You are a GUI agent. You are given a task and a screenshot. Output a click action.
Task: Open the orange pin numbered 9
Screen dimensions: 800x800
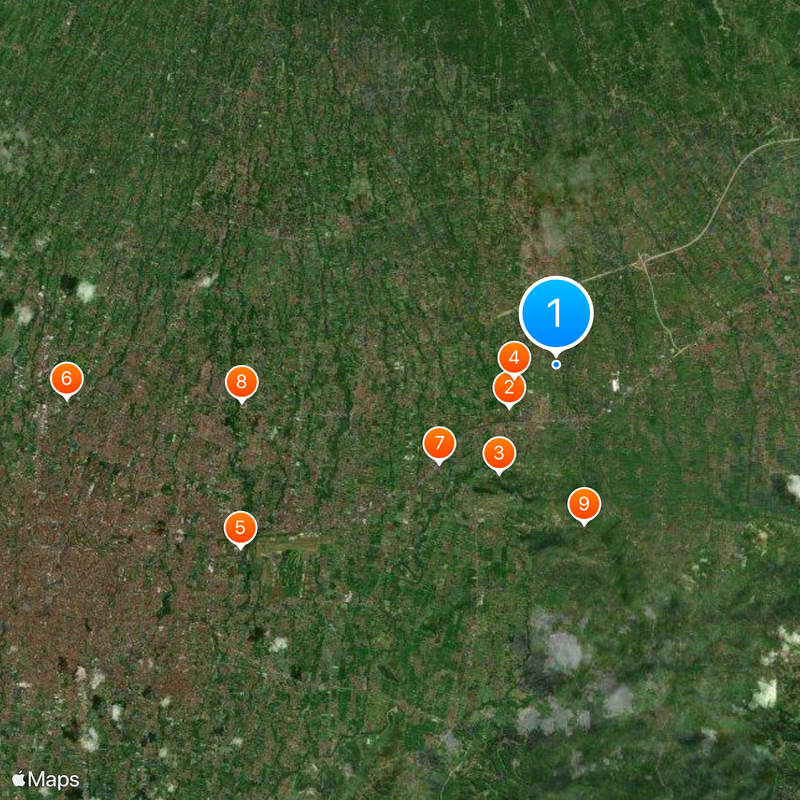(x=584, y=504)
